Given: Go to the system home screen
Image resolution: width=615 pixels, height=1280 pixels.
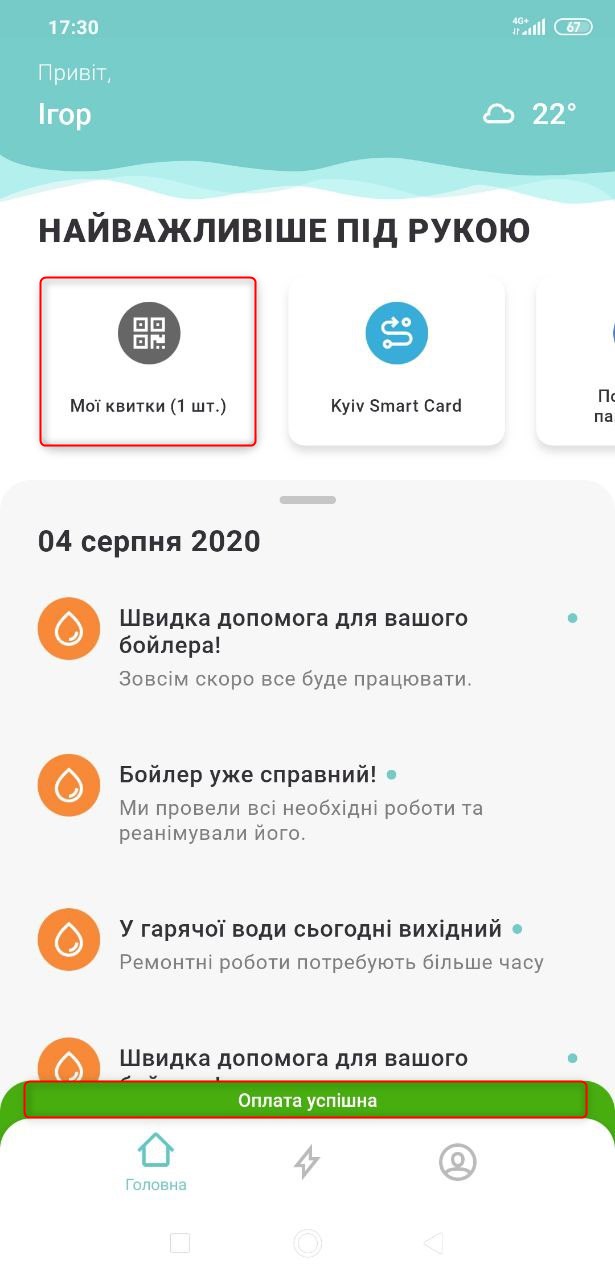Looking at the screenshot, I should 307,1243.
